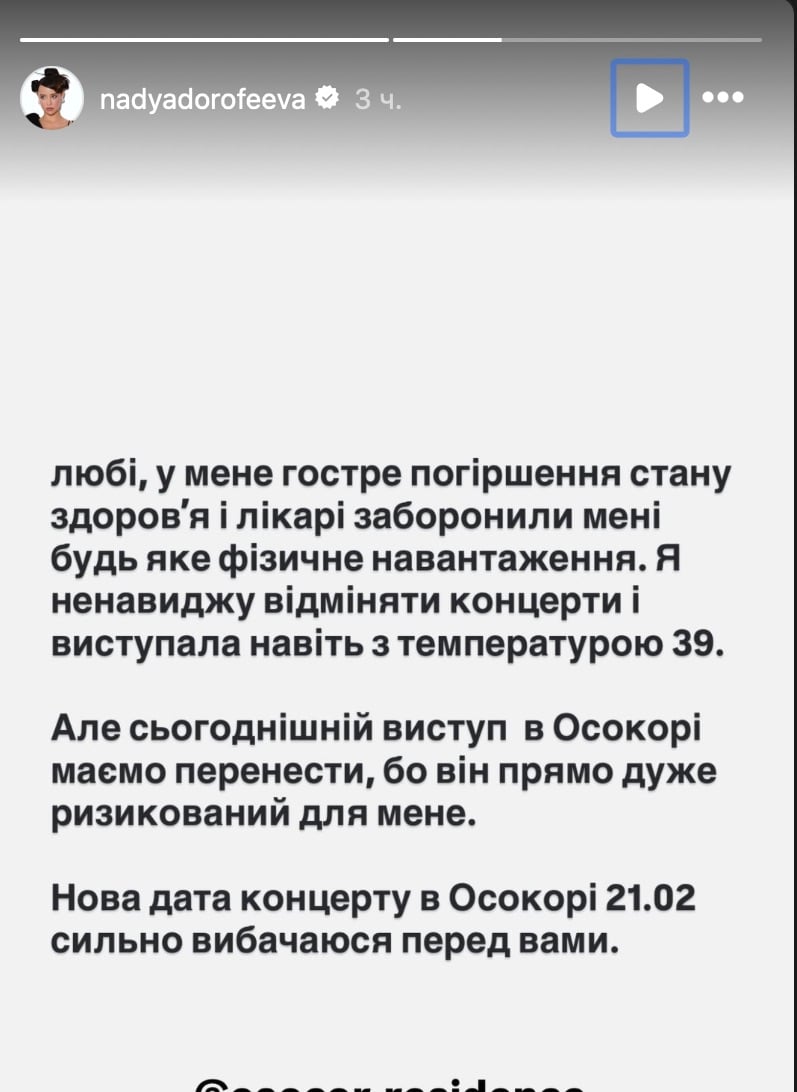Screen dimensions: 797x1092
Task: Click nadyadorofeeva's avatar thumbnail
Action: point(52,97)
